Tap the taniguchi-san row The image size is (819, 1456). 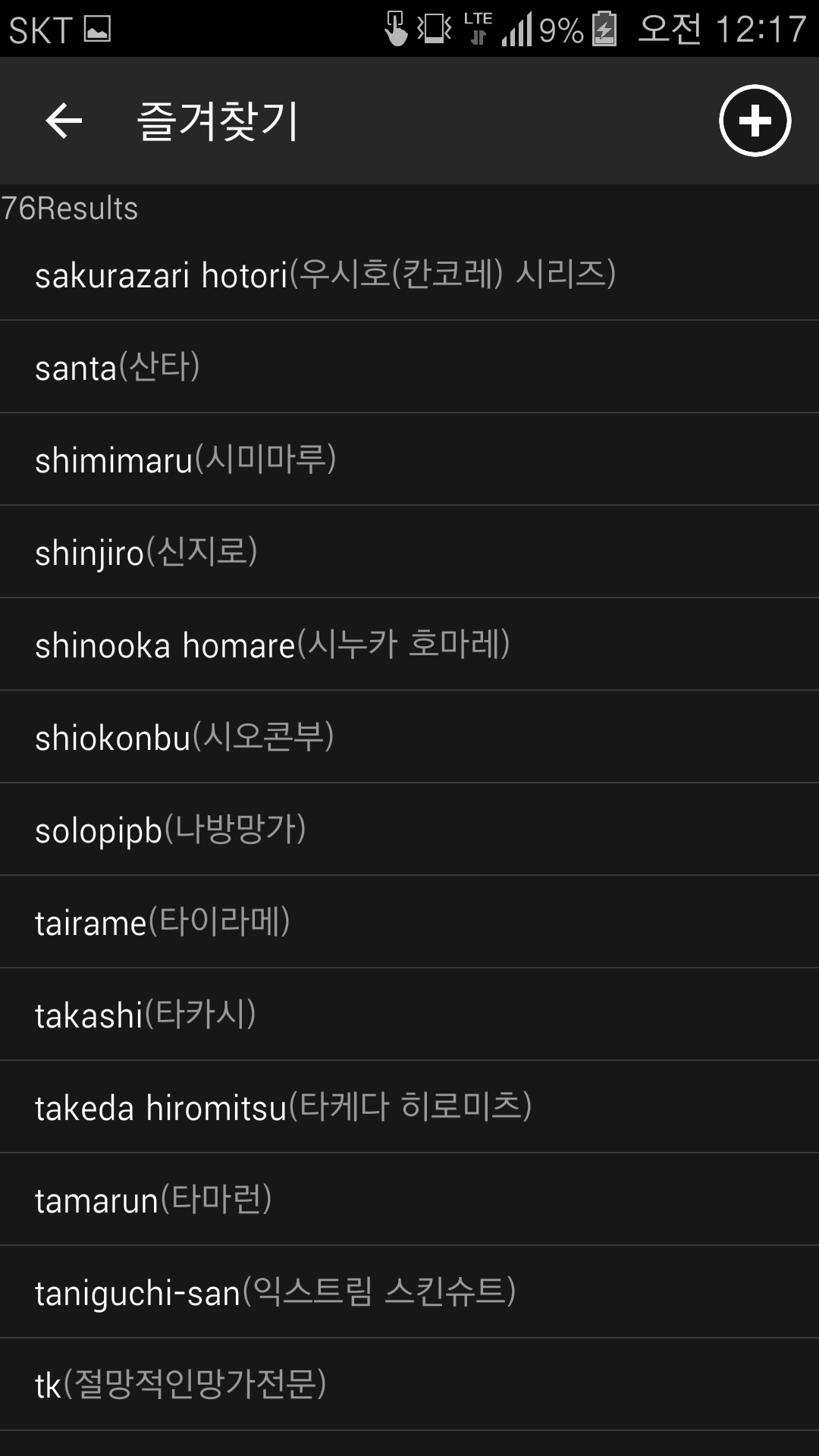point(275,1293)
